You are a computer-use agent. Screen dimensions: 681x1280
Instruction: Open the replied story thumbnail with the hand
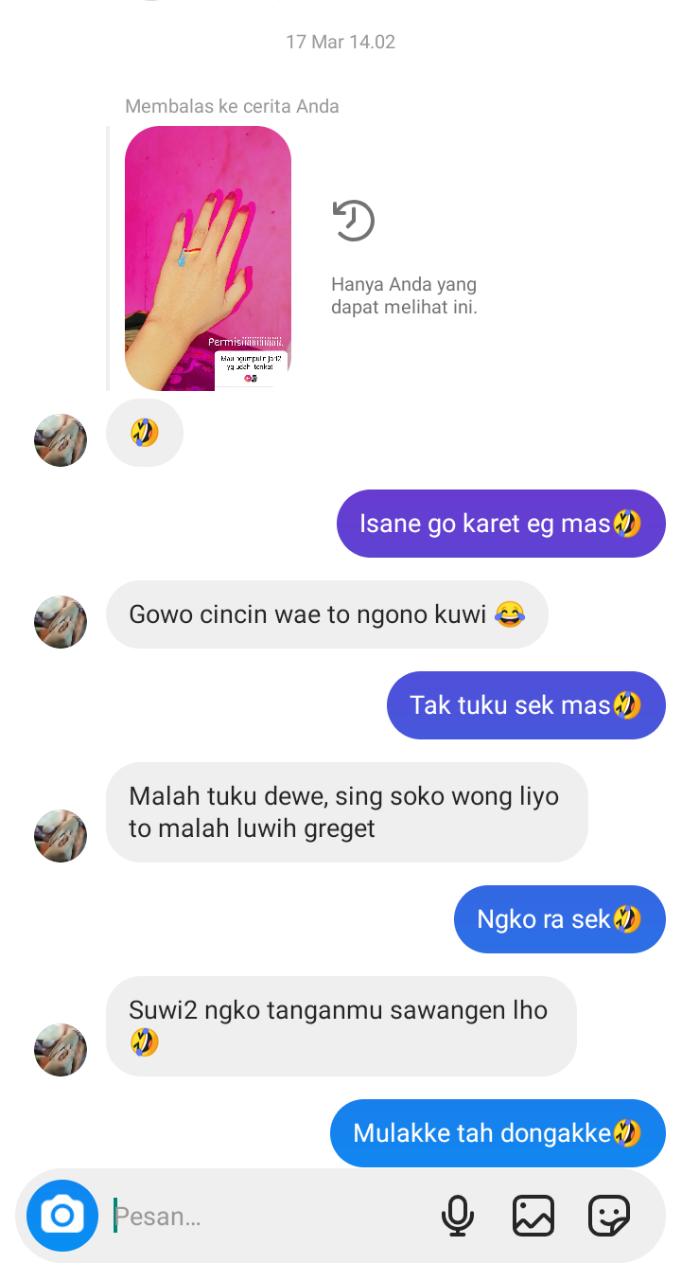tap(208, 258)
